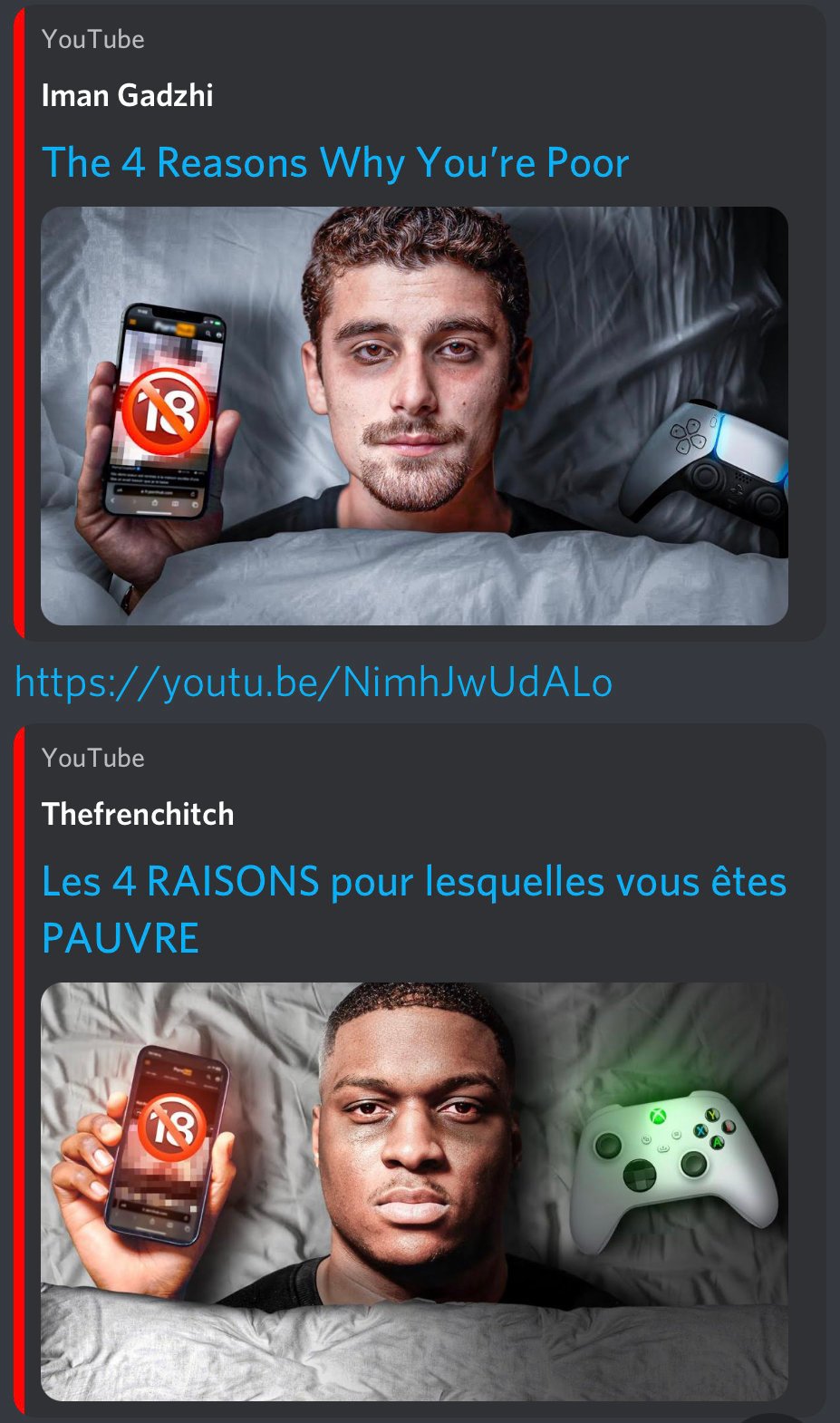The width and height of the screenshot is (840, 1423).
Task: Play the Thefrenchitch video thumbnail
Action: click(x=414, y=1191)
